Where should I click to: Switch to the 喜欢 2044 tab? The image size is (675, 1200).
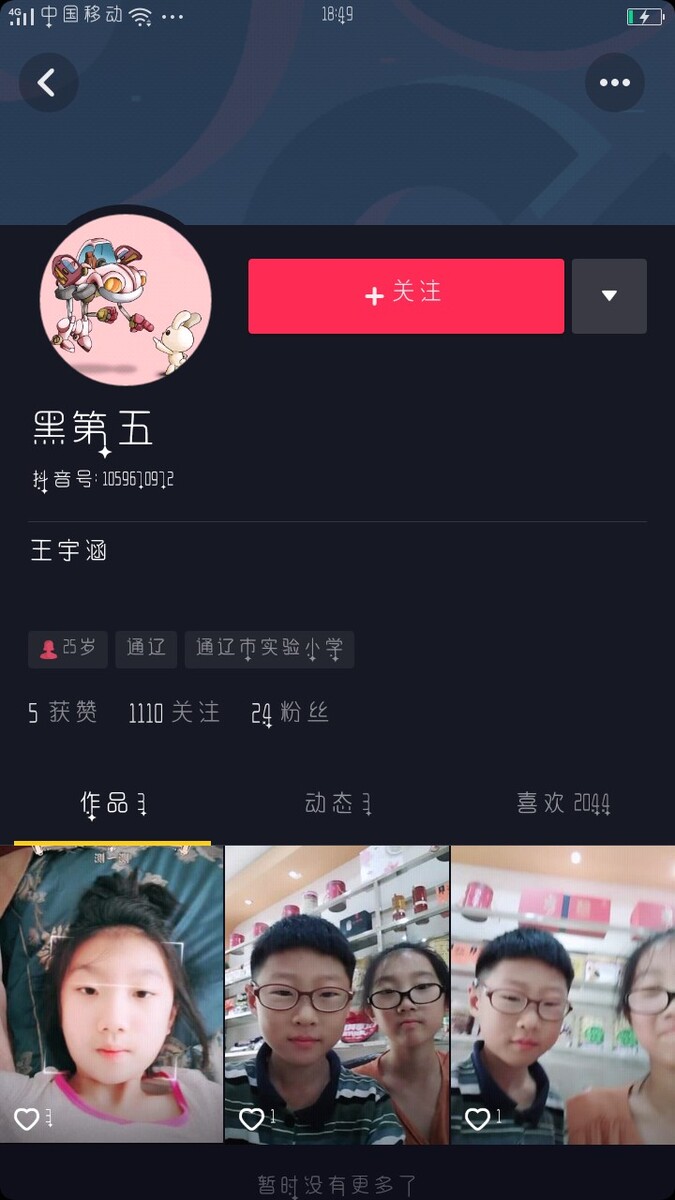[562, 803]
